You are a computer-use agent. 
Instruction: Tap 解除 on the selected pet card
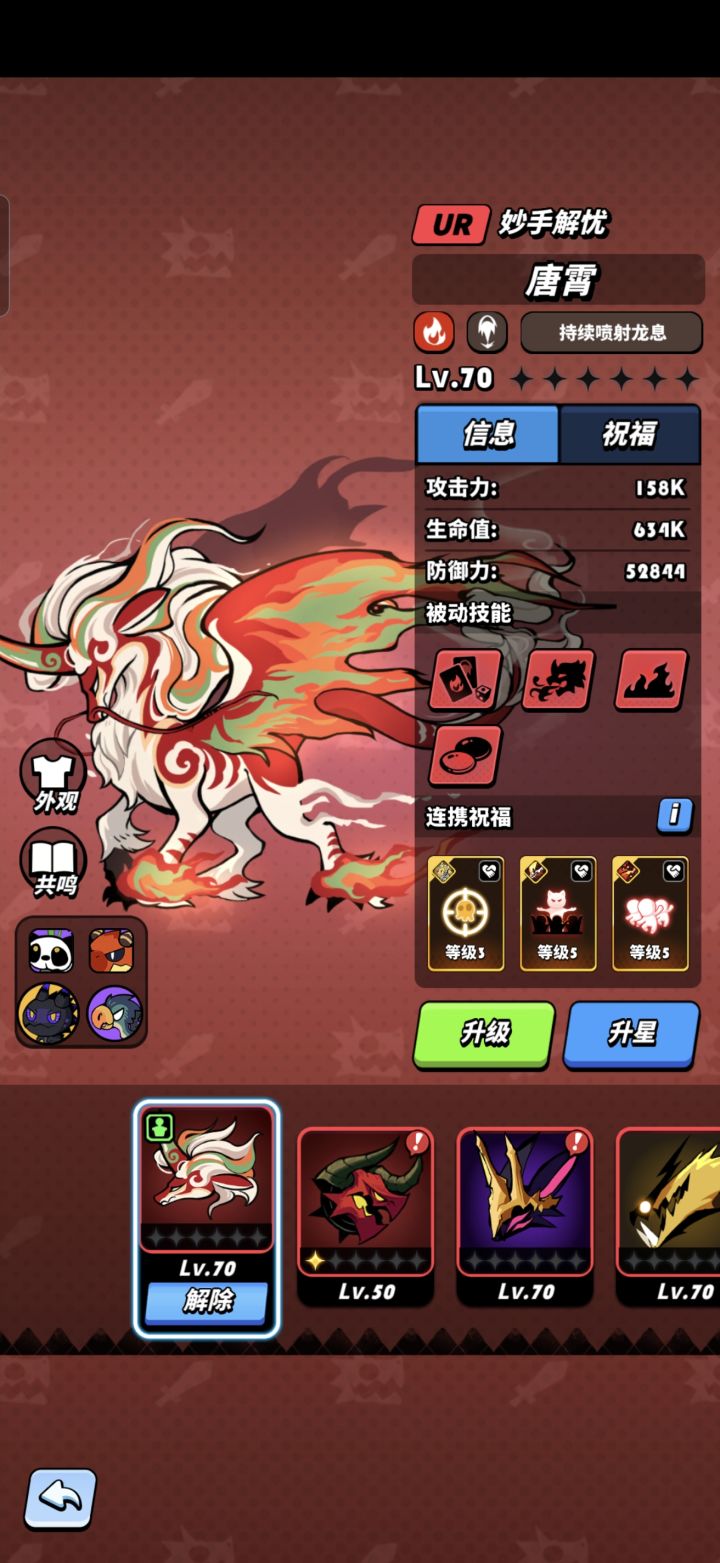207,1302
